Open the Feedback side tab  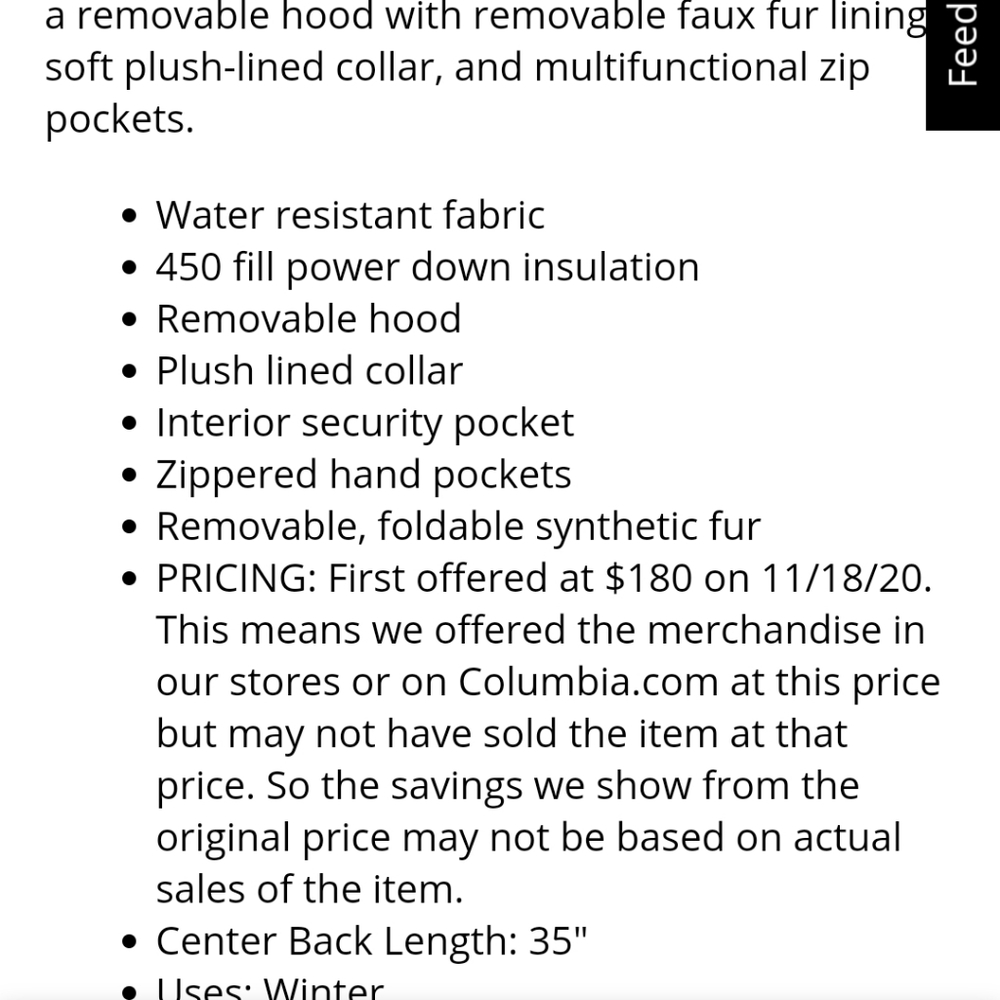(963, 60)
